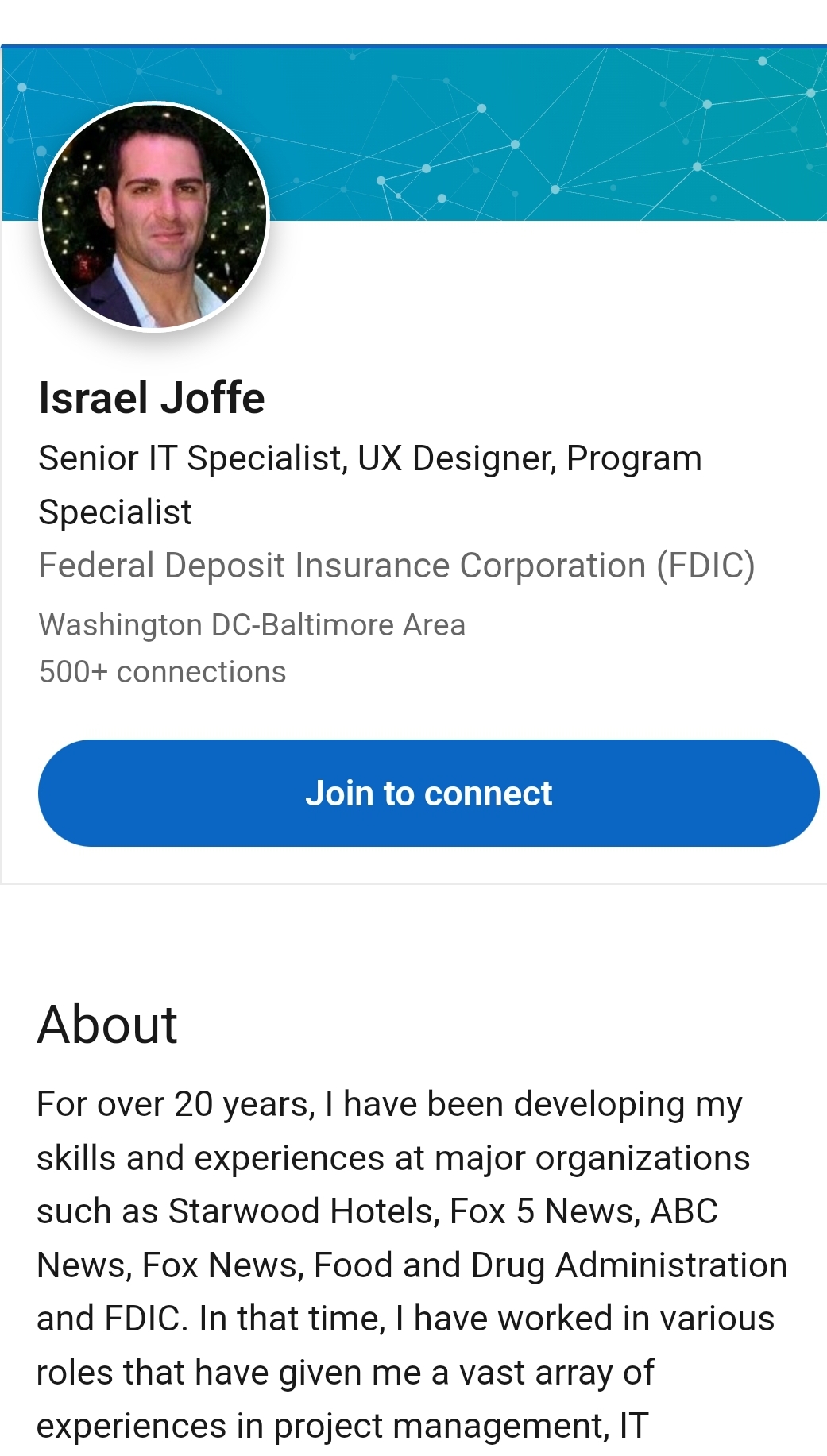827x1456 pixels.
Task: Click "Program Specialist" in the headline
Action: coord(115,512)
